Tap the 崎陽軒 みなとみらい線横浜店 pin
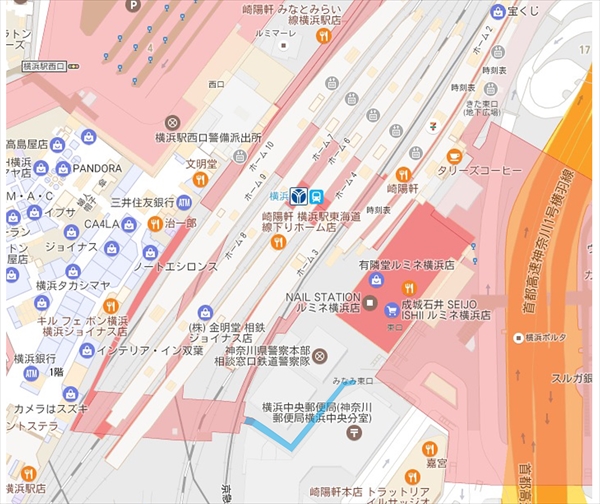Viewport: 600px width, 504px height. coord(322,36)
